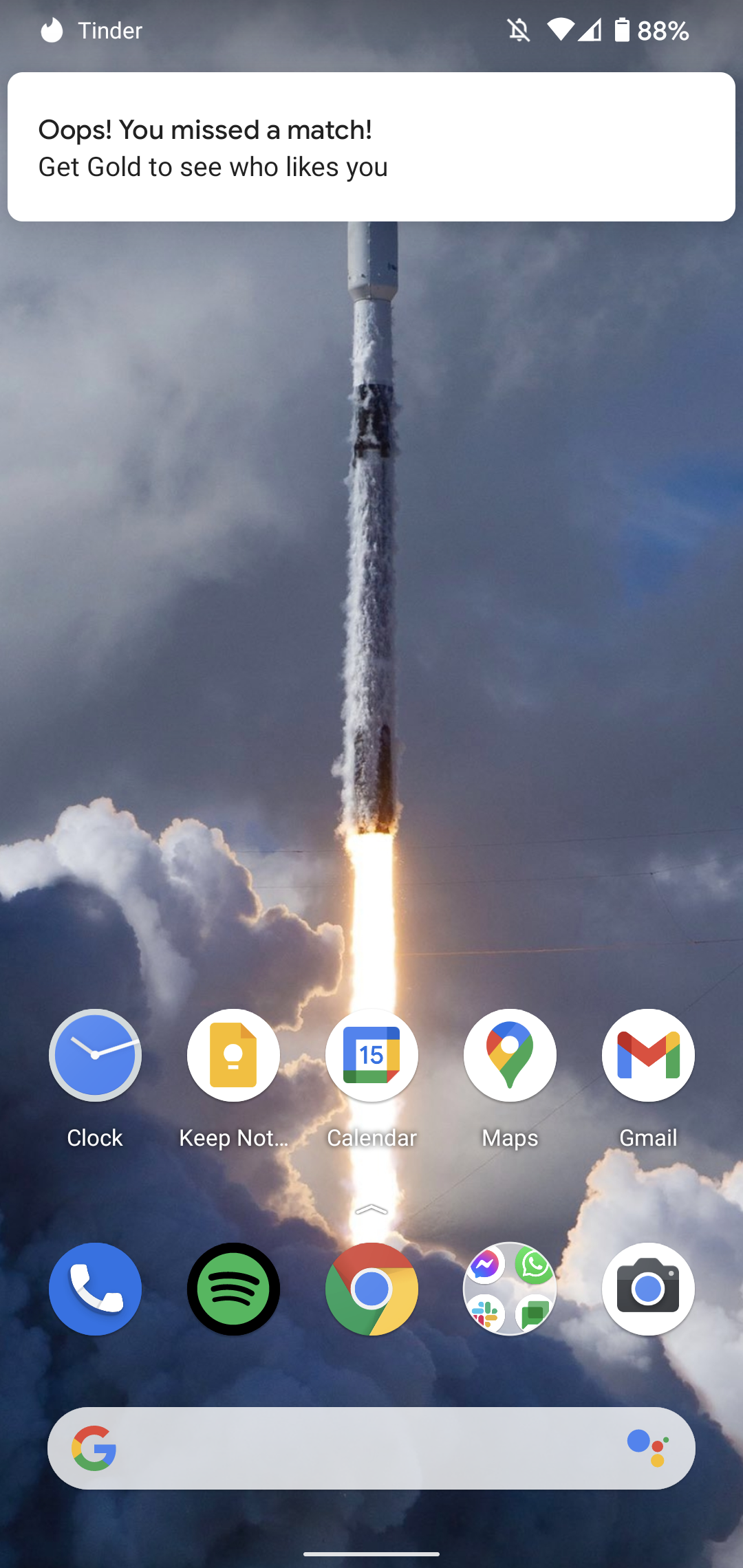Launch the Camera app
The width and height of the screenshot is (743, 1568).
tap(648, 1289)
